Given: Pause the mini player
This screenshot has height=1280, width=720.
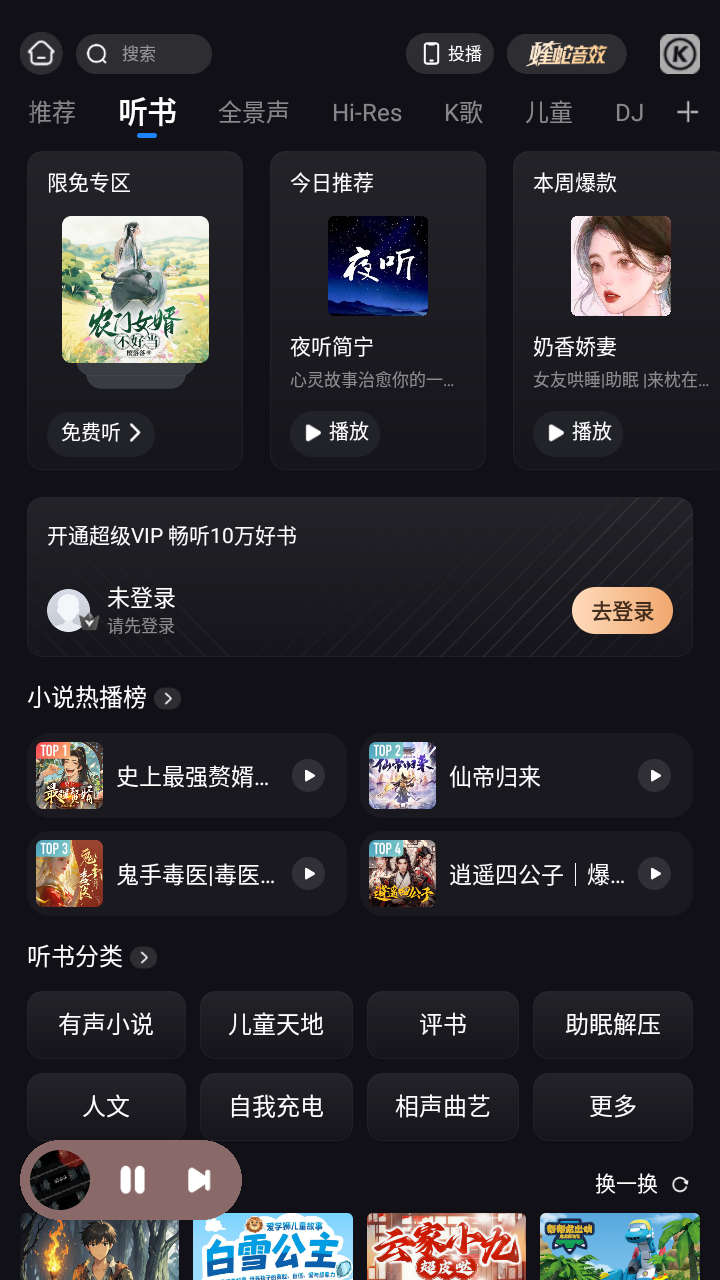Looking at the screenshot, I should click(x=133, y=1180).
